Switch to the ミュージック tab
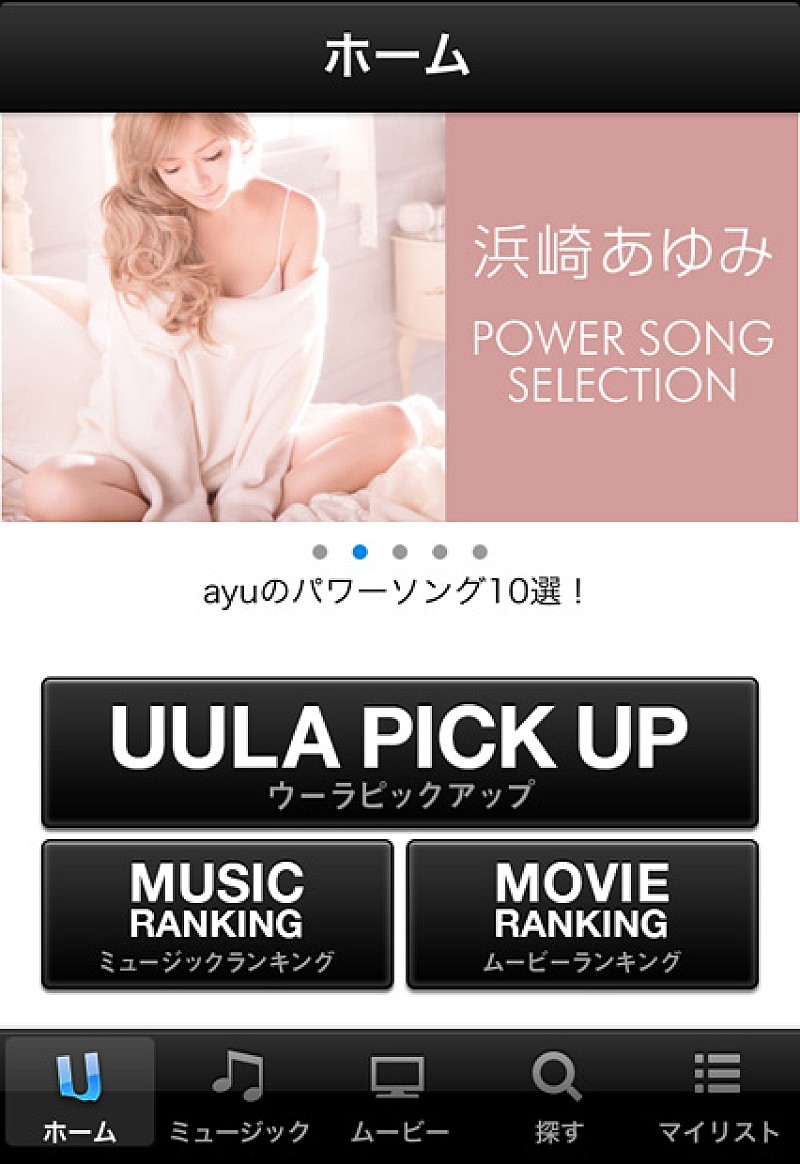This screenshot has width=800, height=1164. [x=239, y=1096]
